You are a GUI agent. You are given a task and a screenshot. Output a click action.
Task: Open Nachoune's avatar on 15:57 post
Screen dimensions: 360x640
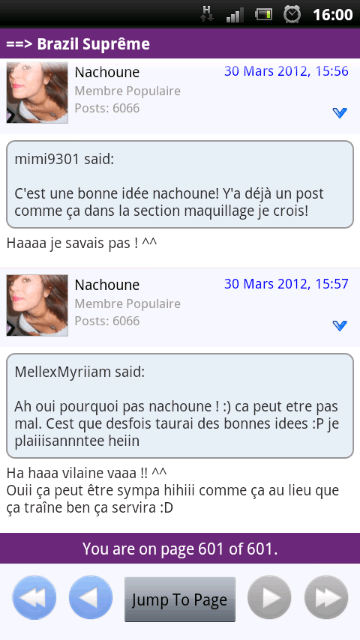tap(37, 305)
